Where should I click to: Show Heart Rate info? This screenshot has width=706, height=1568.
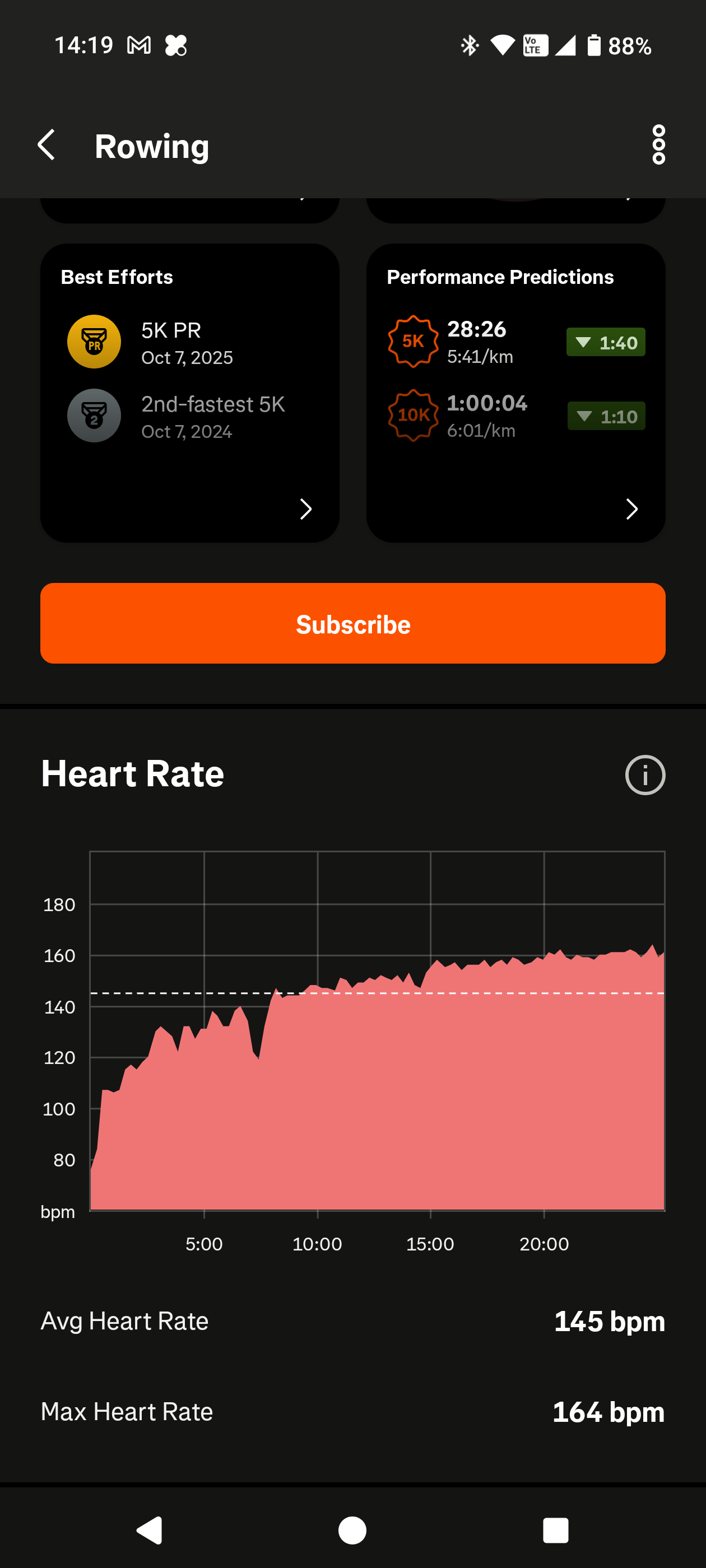[x=644, y=775]
